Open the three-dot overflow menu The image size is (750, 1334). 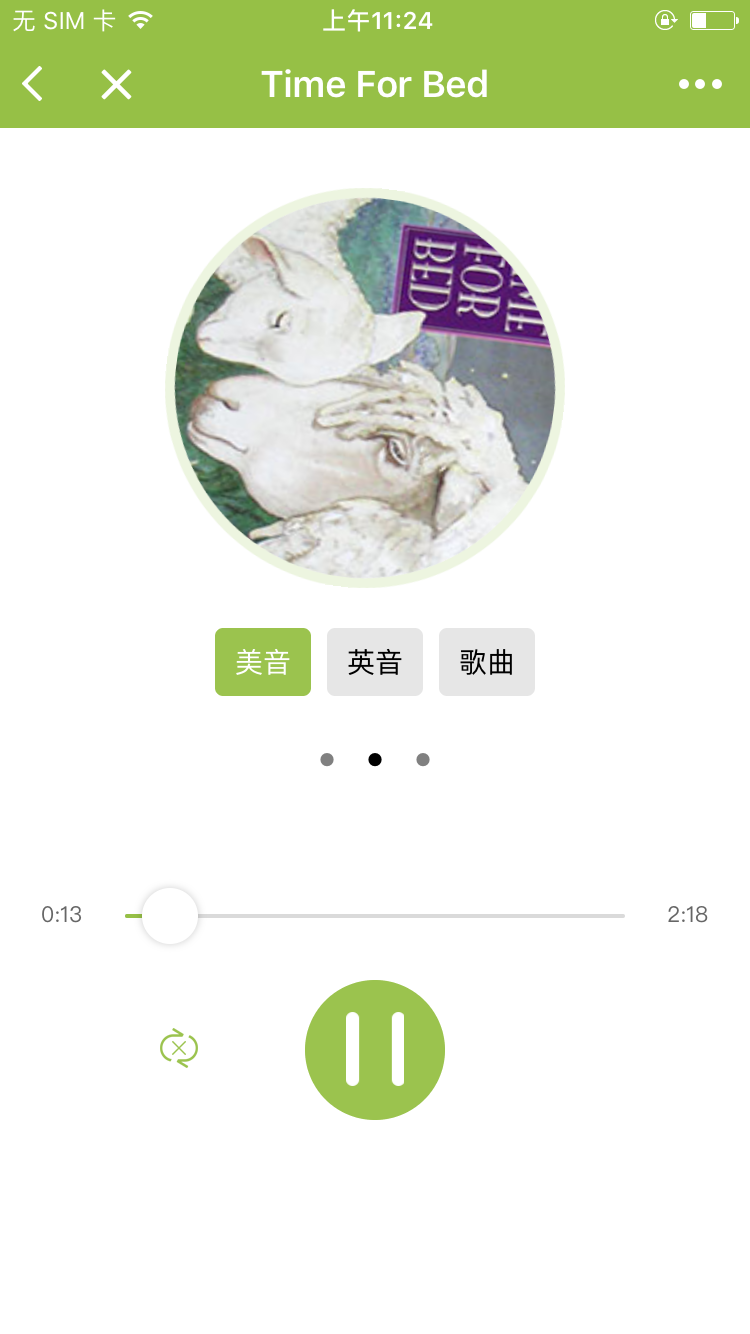point(700,85)
